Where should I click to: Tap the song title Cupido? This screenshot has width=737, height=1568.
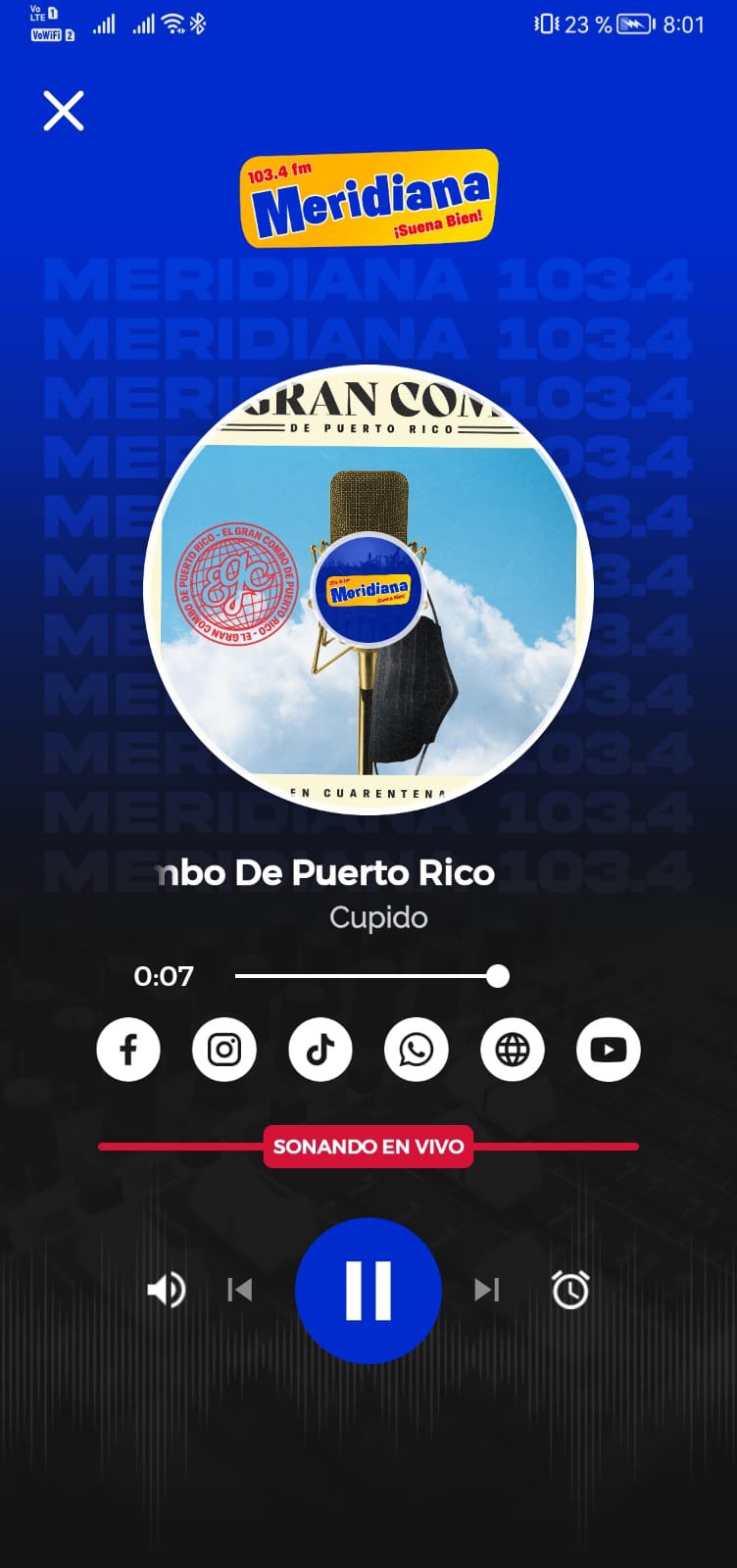coord(377,917)
